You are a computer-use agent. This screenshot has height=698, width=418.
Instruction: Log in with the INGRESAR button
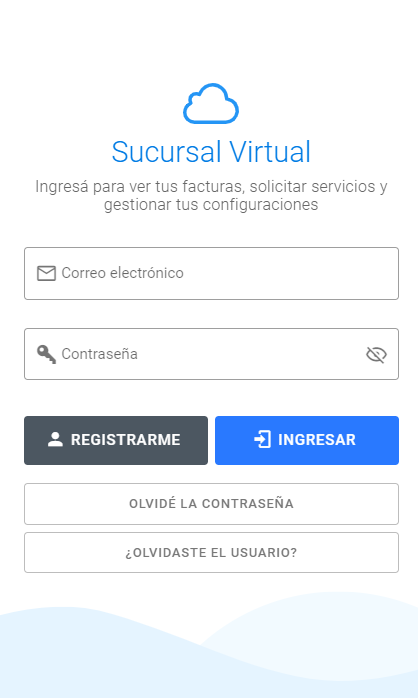tap(307, 440)
